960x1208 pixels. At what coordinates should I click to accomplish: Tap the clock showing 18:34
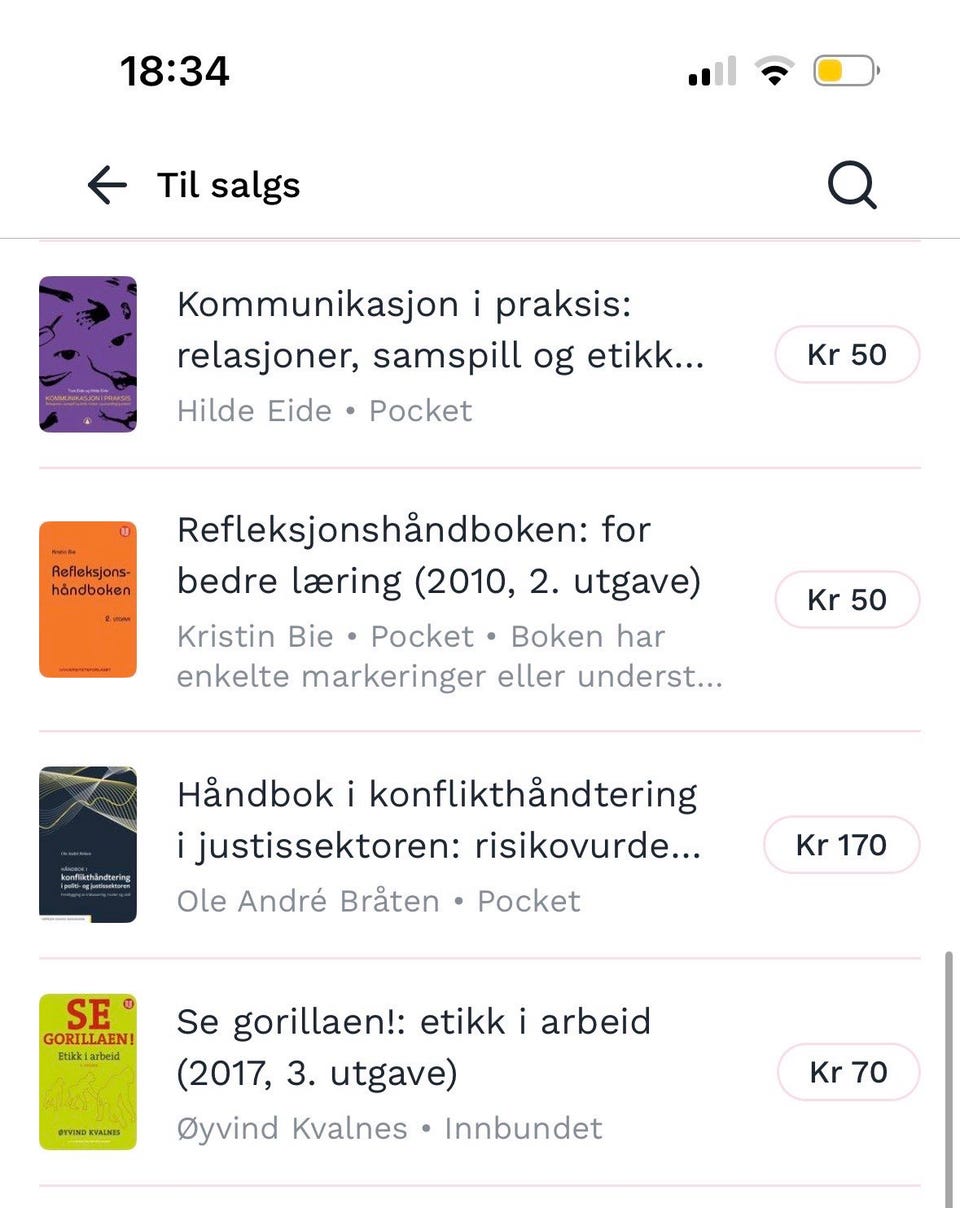(175, 70)
